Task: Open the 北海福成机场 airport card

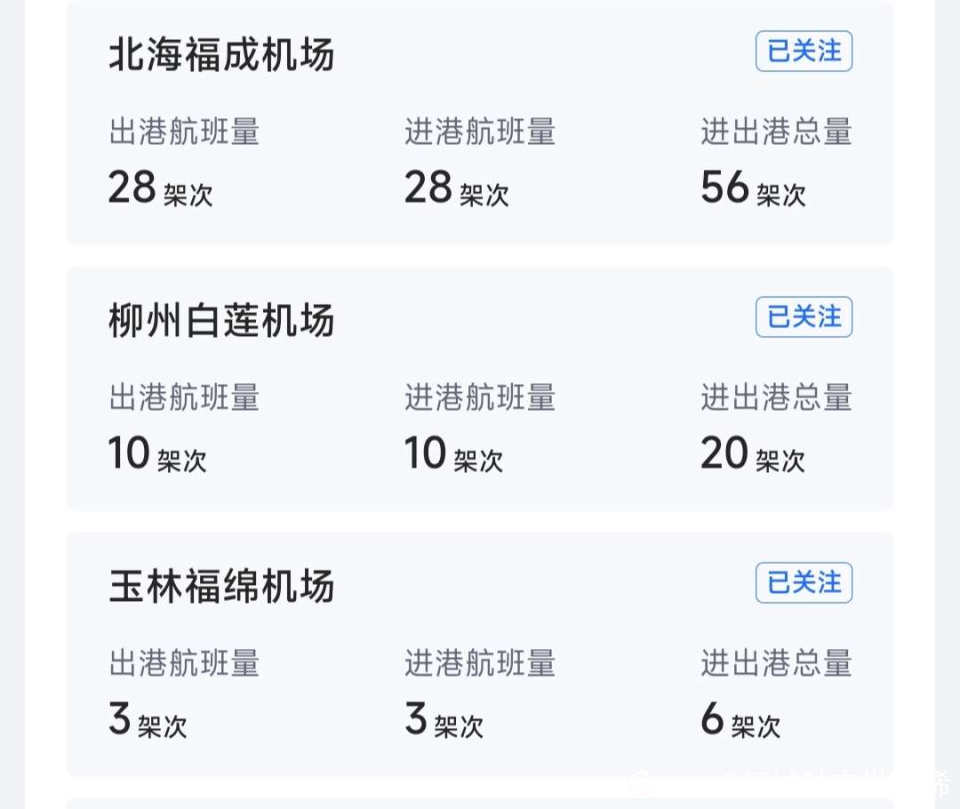Action: (222, 56)
